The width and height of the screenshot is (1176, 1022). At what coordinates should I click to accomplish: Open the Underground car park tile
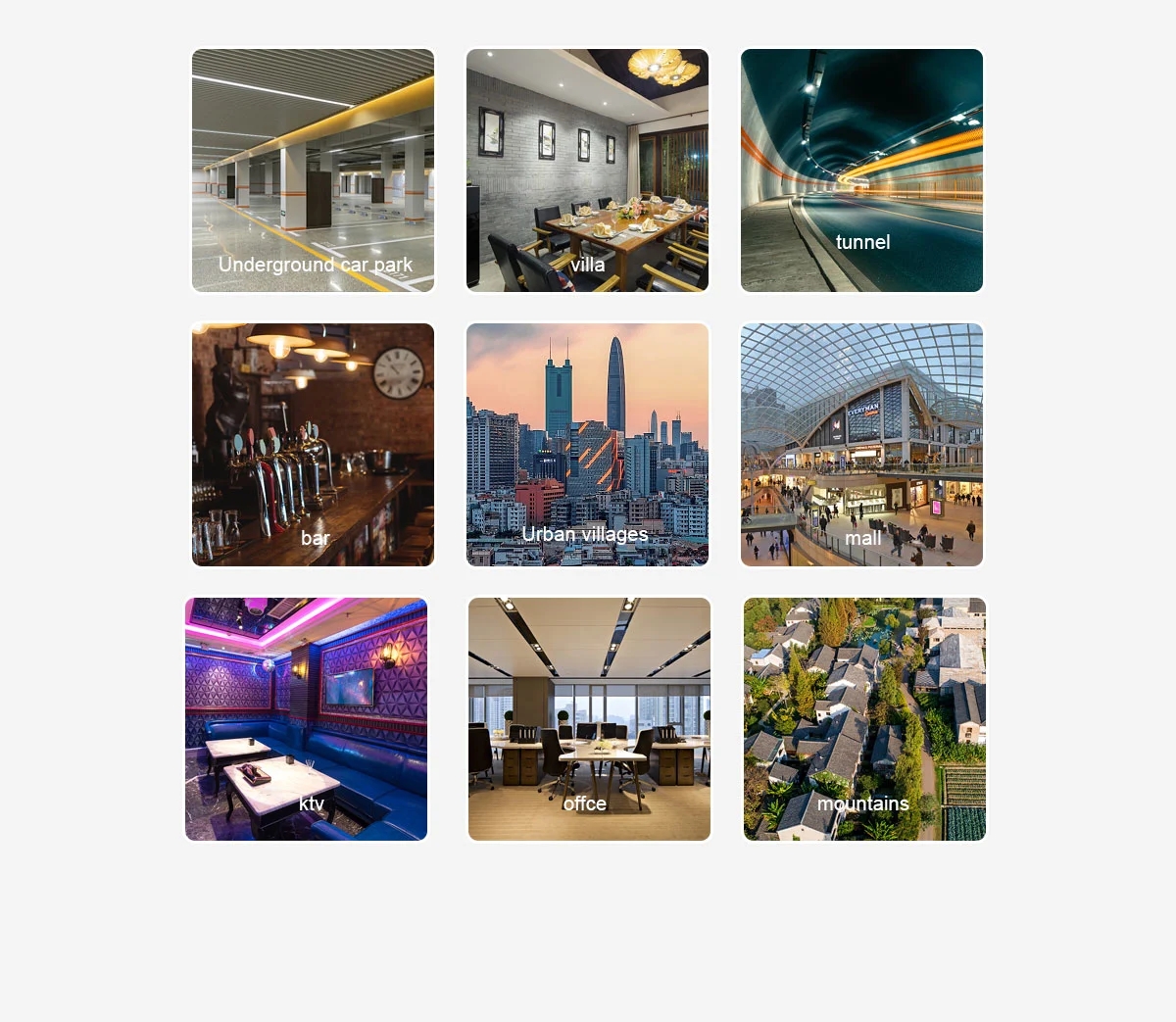(313, 170)
